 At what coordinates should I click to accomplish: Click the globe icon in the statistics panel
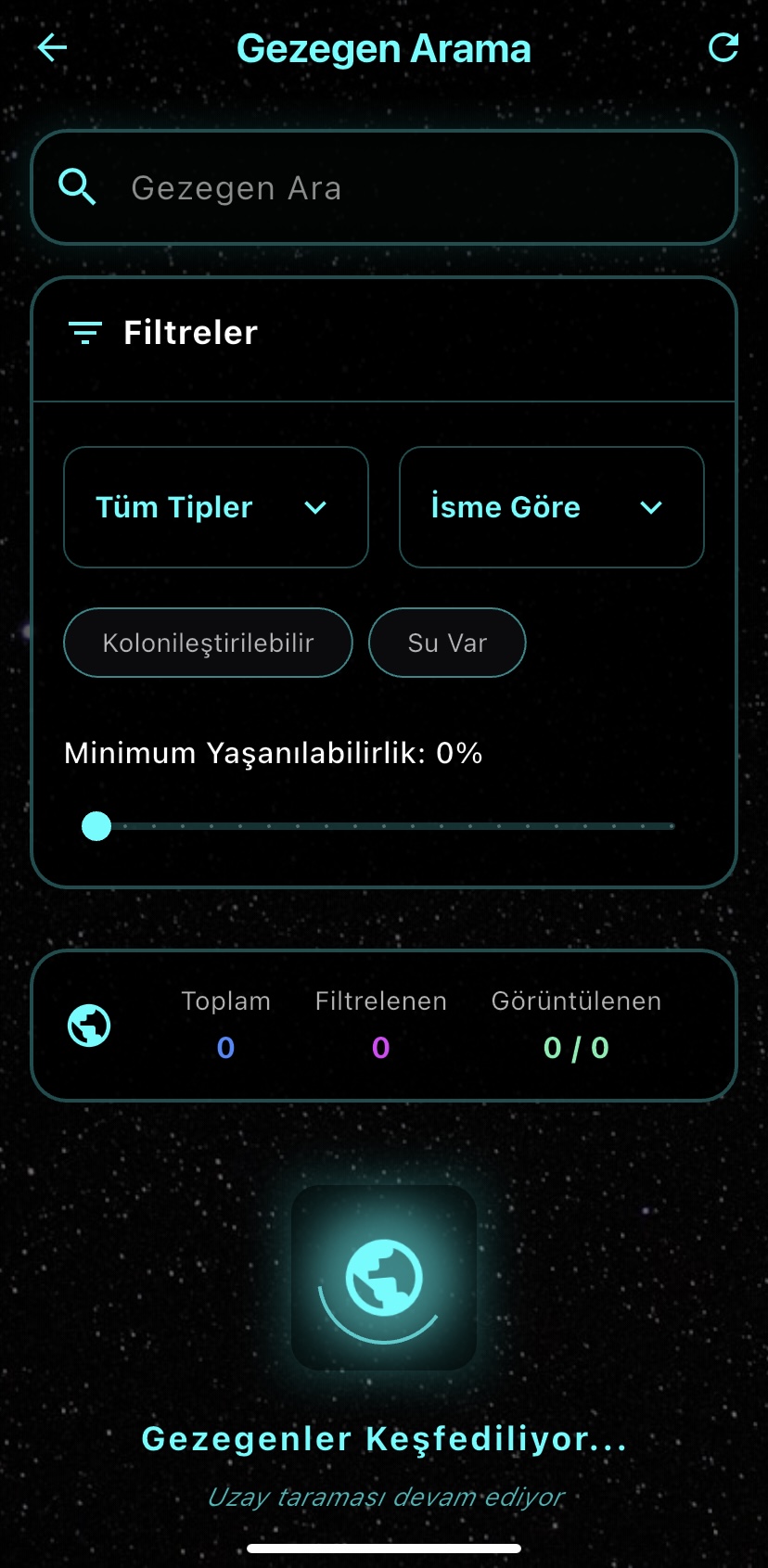tap(89, 1025)
